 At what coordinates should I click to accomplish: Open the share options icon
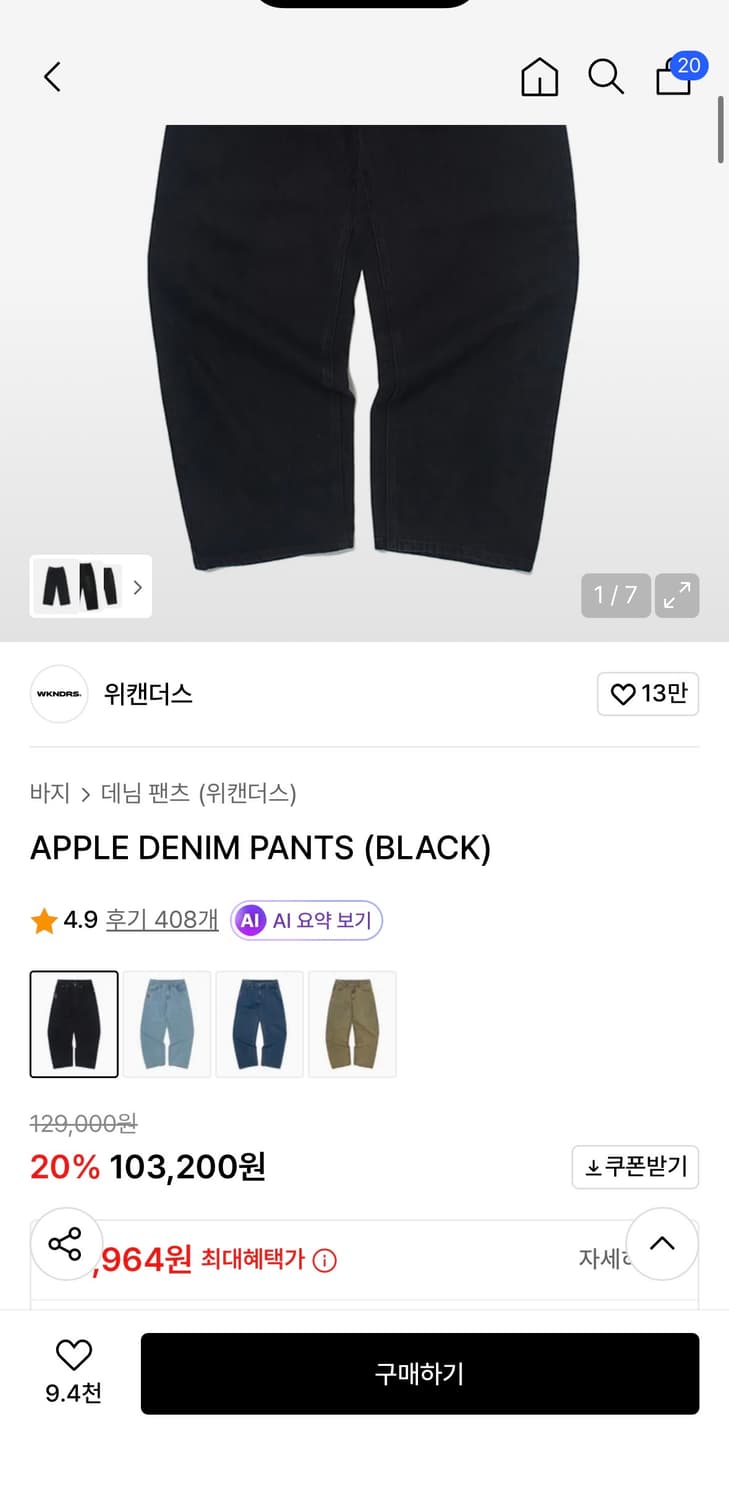click(x=66, y=1245)
